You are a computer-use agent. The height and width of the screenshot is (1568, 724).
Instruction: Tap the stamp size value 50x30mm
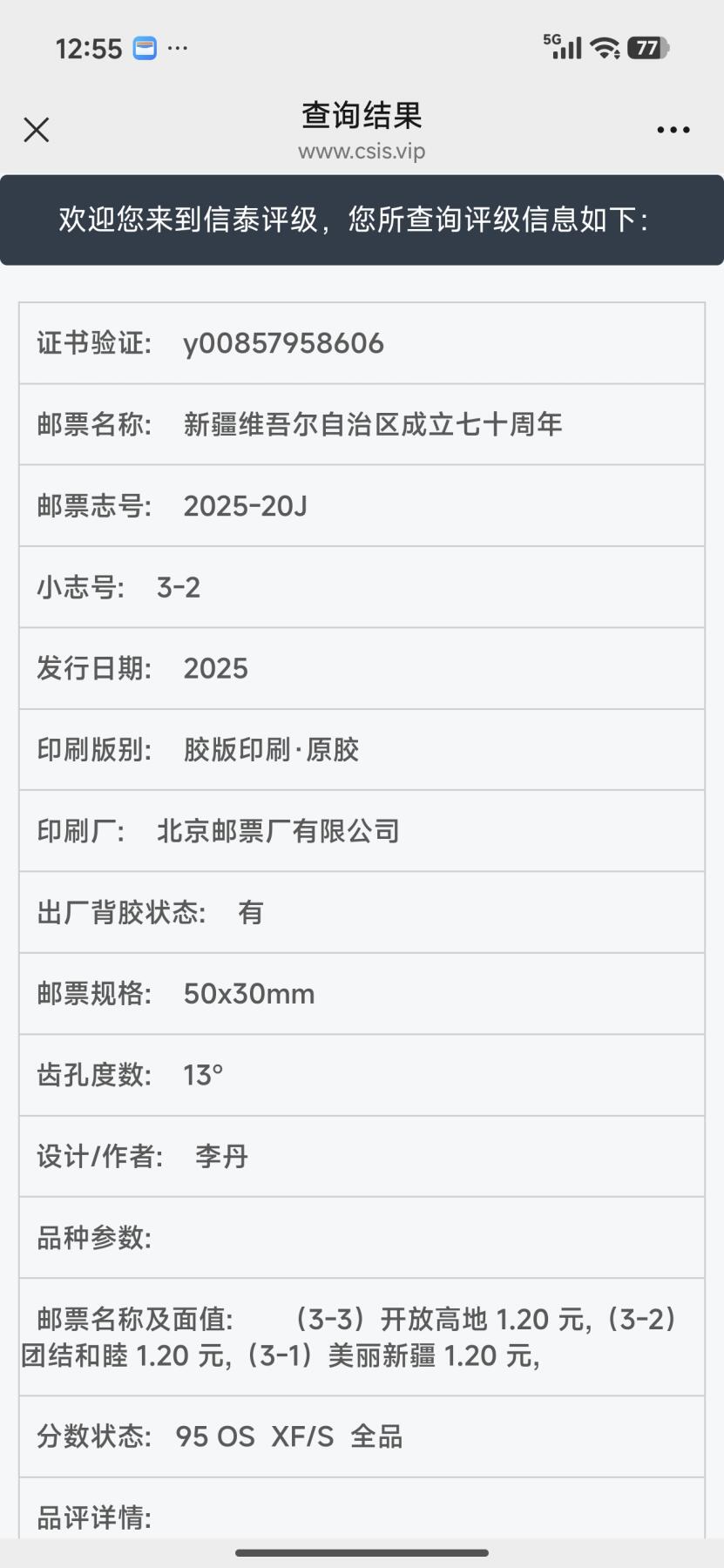(251, 994)
